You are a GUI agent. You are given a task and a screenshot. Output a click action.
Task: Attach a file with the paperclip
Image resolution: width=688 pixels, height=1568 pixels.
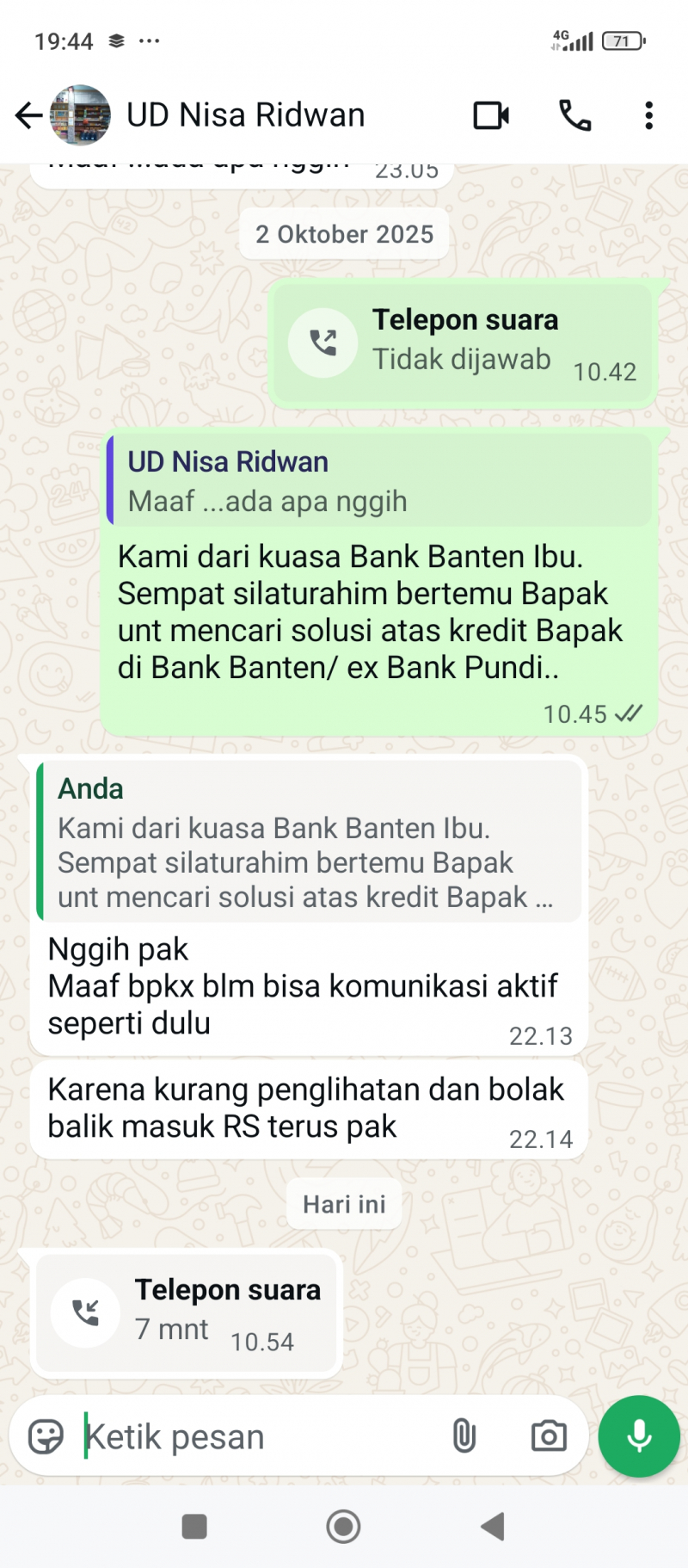click(464, 1436)
